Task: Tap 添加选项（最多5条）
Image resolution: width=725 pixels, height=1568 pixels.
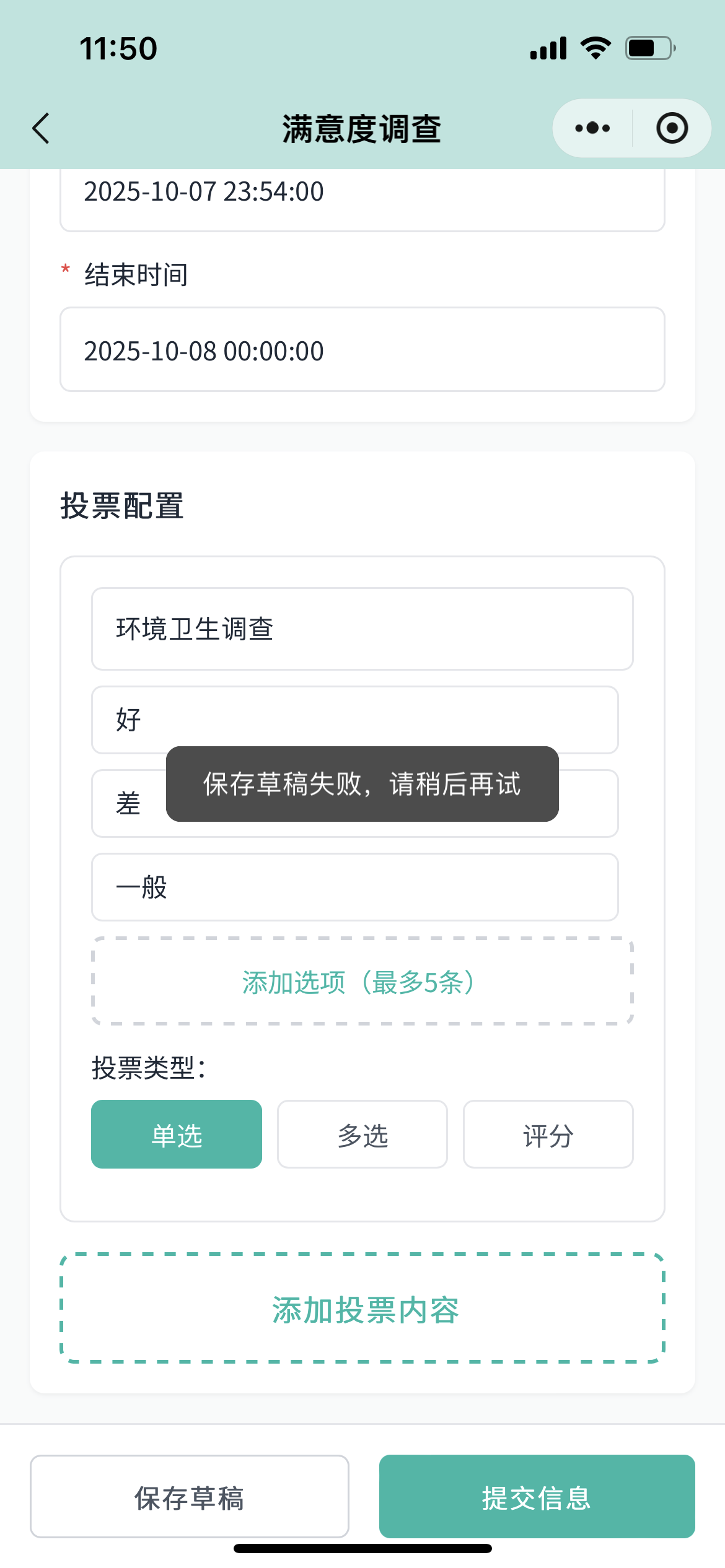Action: coord(362,982)
